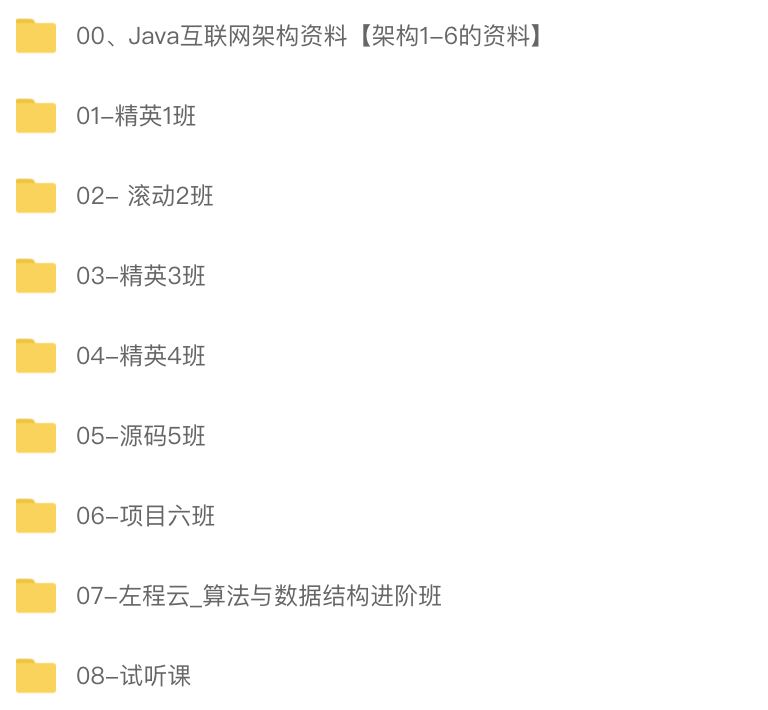768x710 pixels.
Task: Open the 05-源码5班 folder
Action: 141,437
